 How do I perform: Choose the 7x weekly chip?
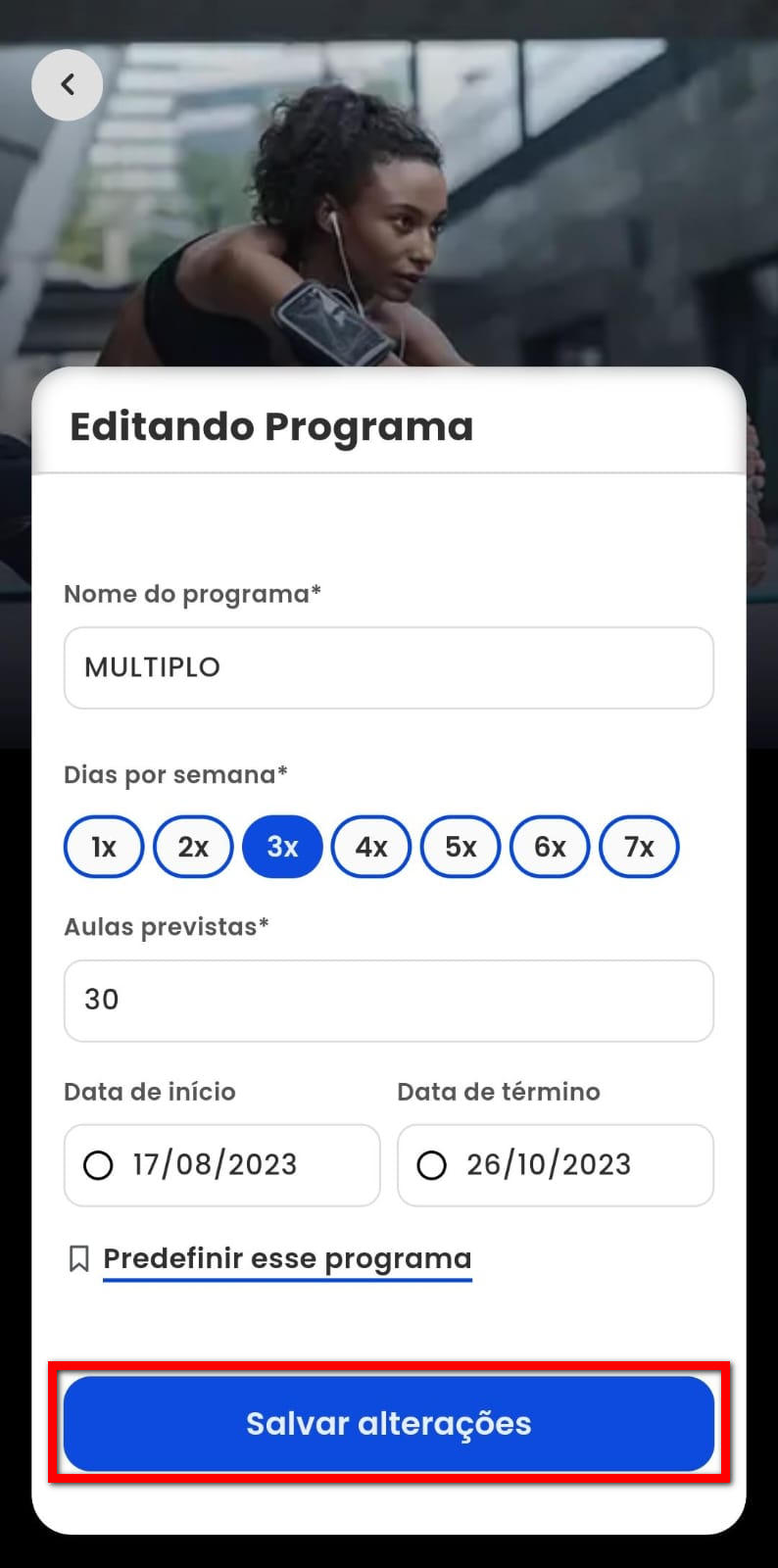[639, 847]
